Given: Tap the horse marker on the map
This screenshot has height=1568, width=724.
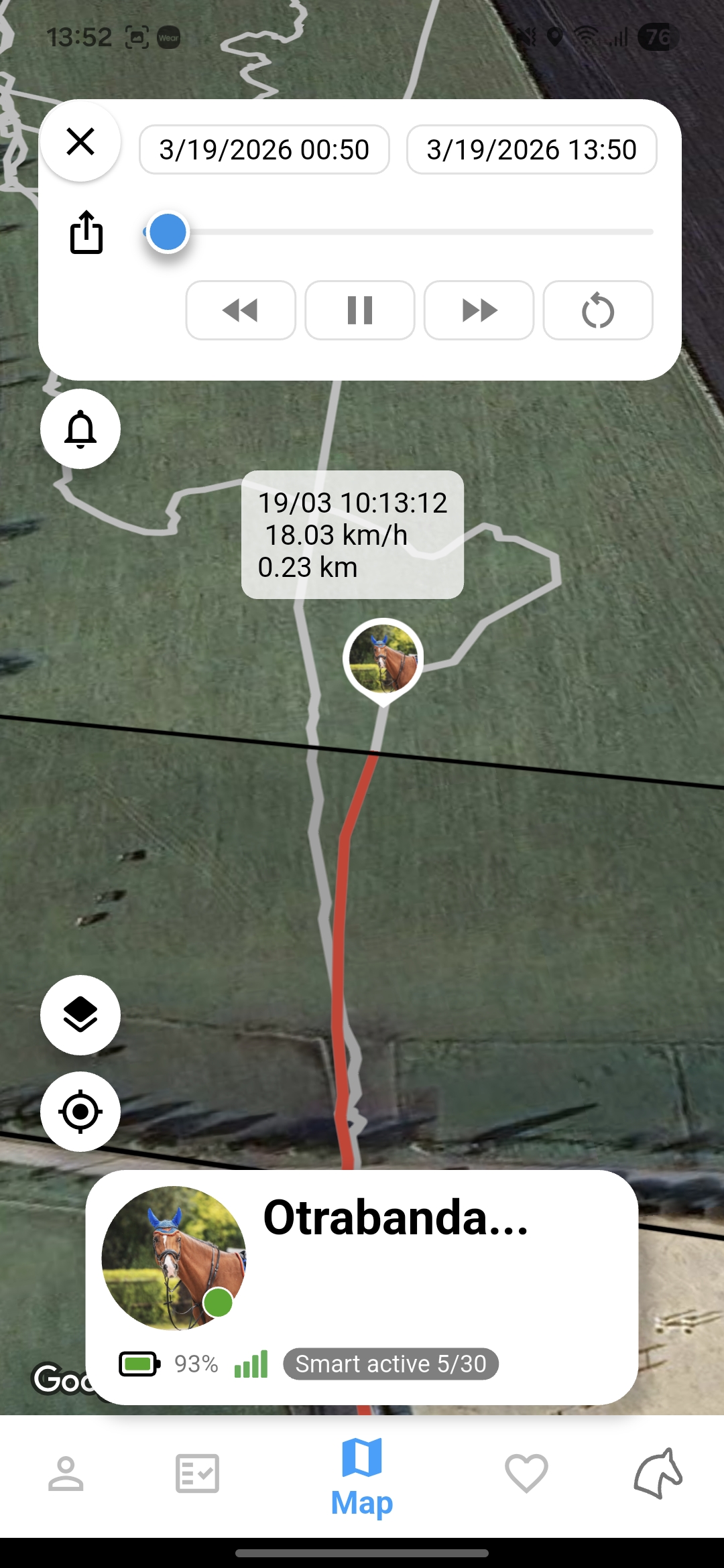Looking at the screenshot, I should [383, 658].
